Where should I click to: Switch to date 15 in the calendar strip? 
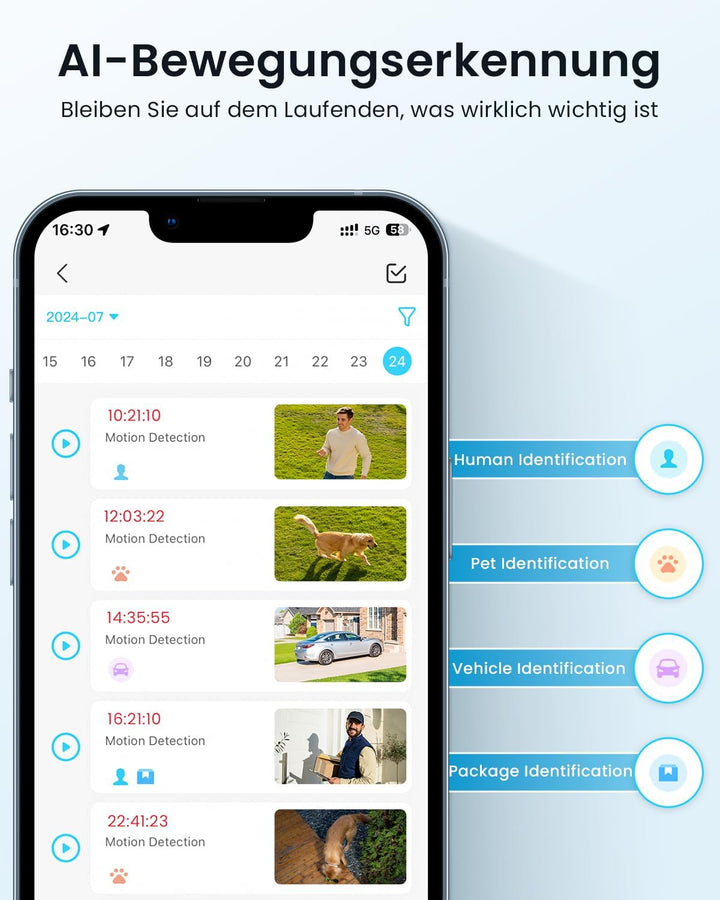[x=50, y=361]
